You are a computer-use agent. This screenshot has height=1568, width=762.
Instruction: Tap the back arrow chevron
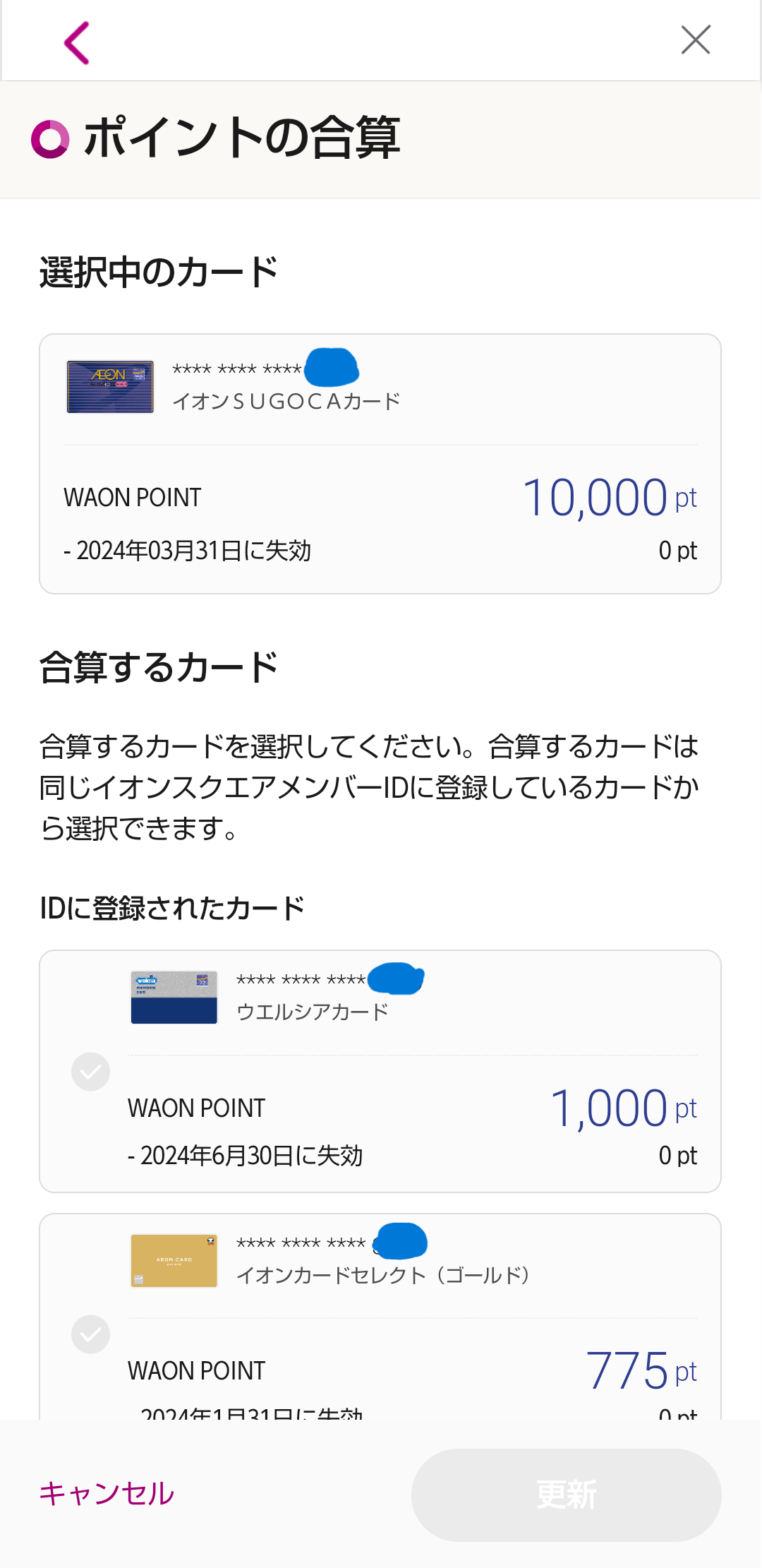click(76, 40)
